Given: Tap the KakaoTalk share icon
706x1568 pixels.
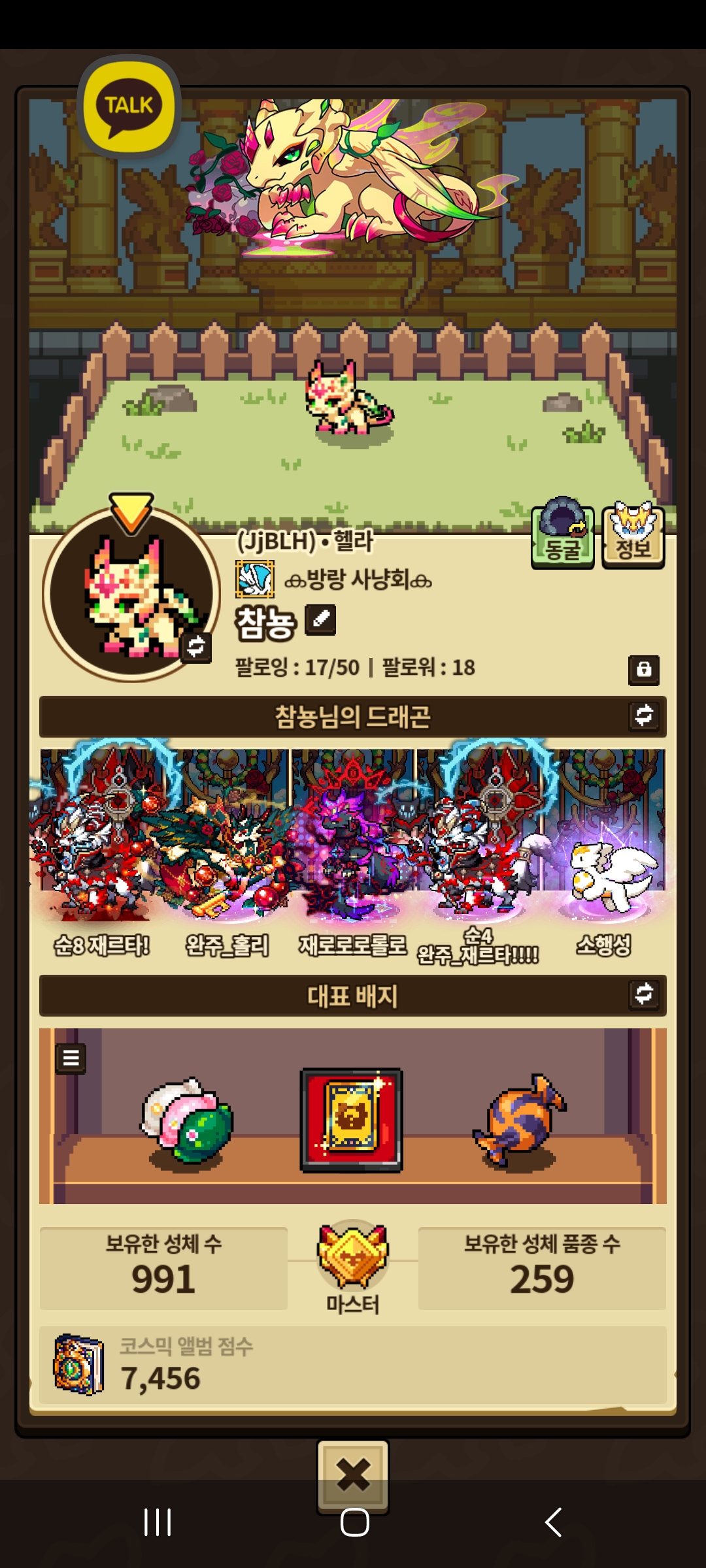Looking at the screenshot, I should click(129, 107).
